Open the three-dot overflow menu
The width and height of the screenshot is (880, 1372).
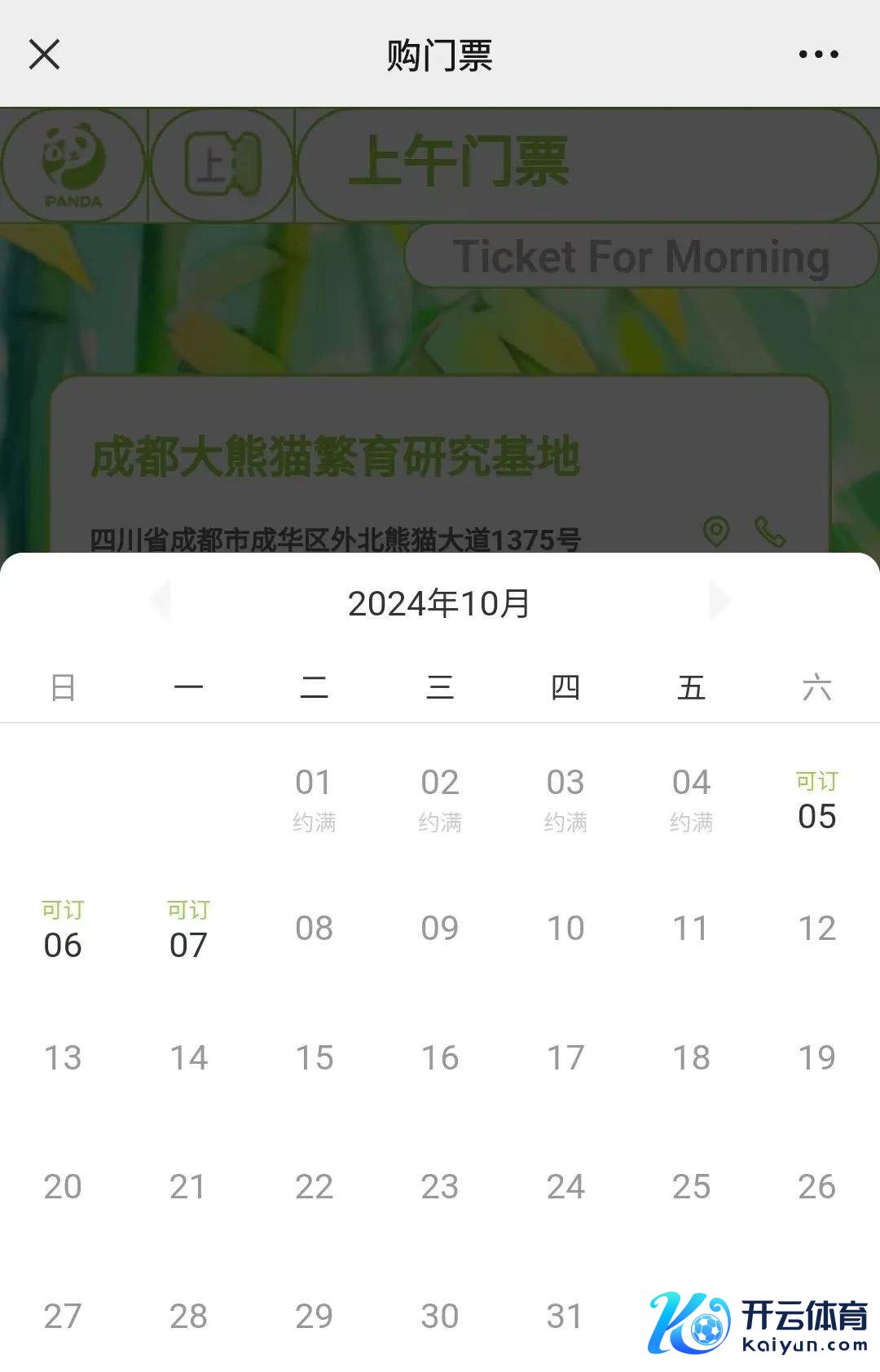point(818,55)
